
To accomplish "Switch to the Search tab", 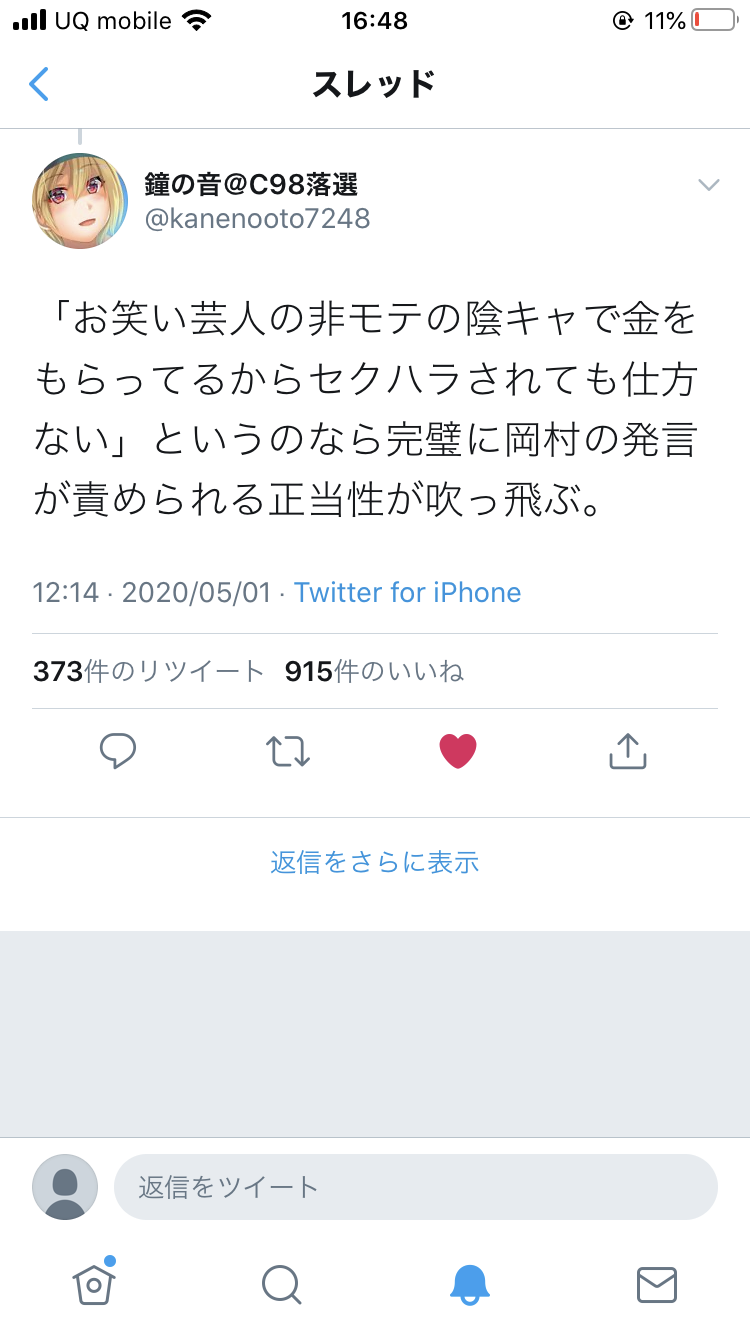I will click(x=281, y=1284).
